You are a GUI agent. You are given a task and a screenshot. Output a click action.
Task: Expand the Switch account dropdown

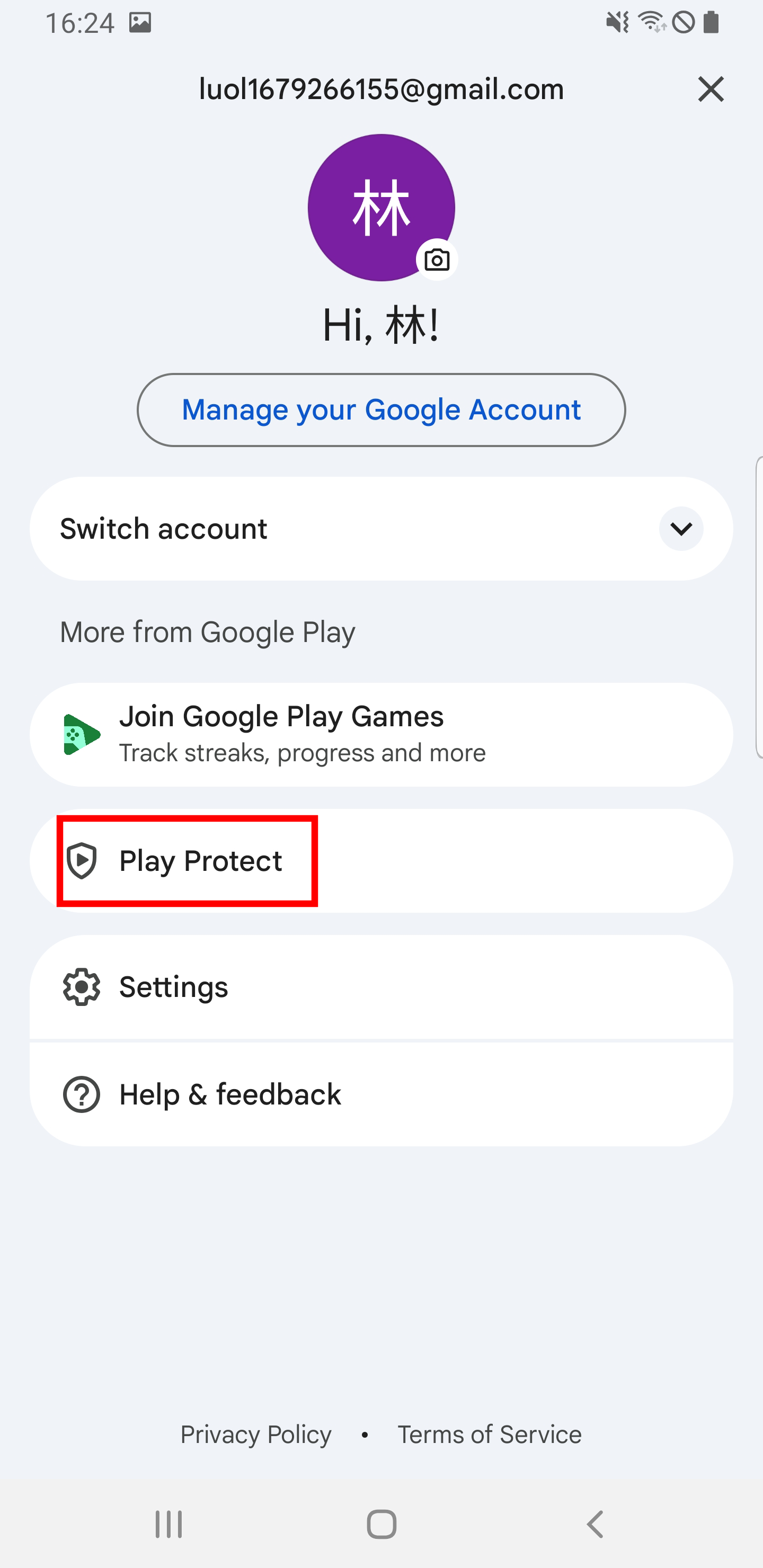tap(681, 528)
